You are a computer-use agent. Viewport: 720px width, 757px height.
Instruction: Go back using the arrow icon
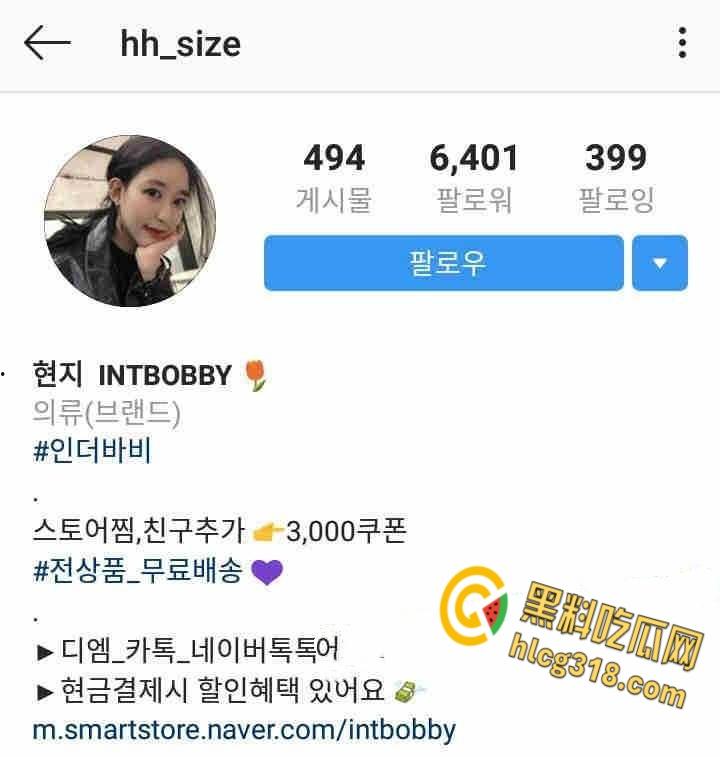47,43
